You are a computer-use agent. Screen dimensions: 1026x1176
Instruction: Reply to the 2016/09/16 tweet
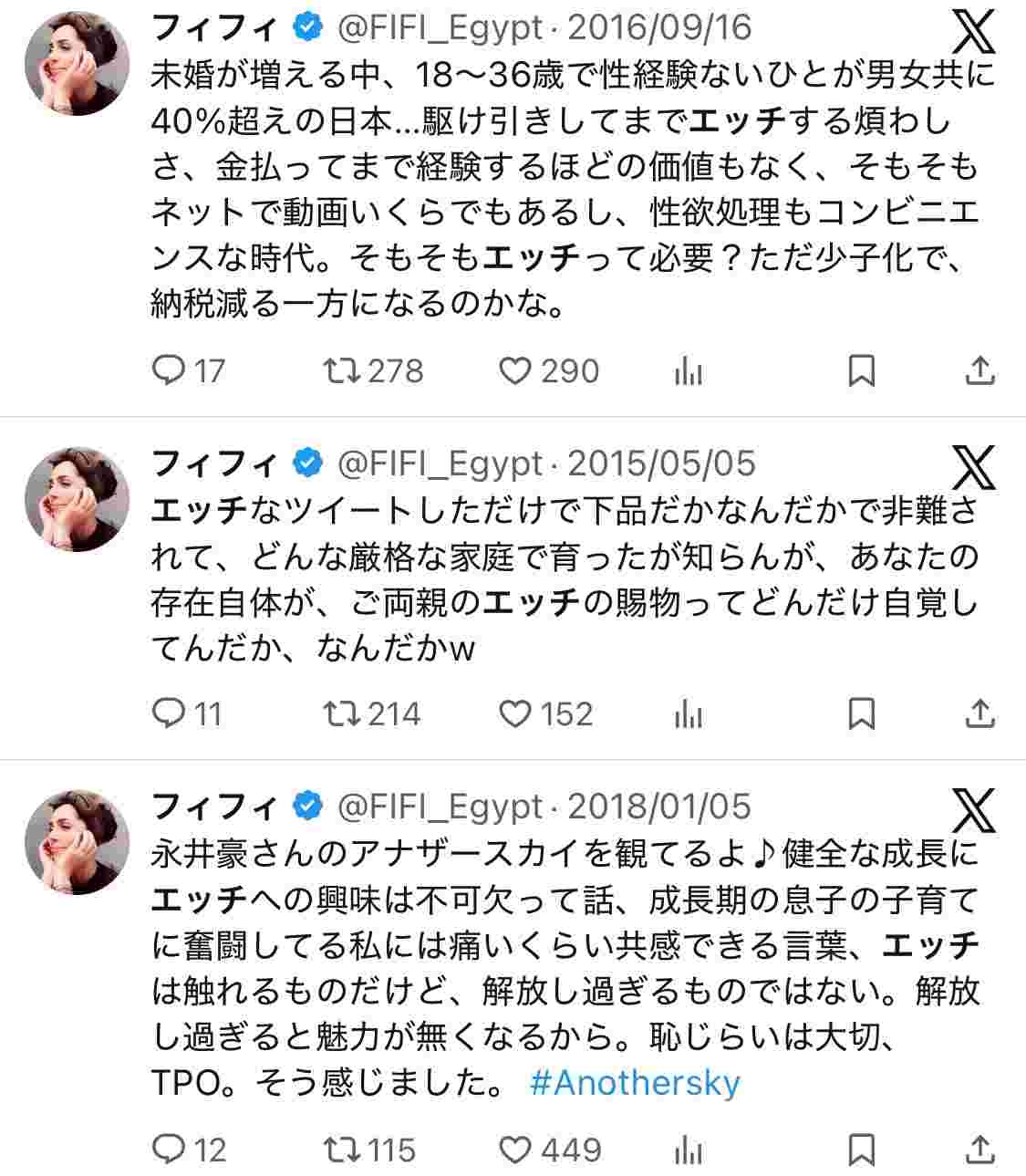(x=169, y=370)
